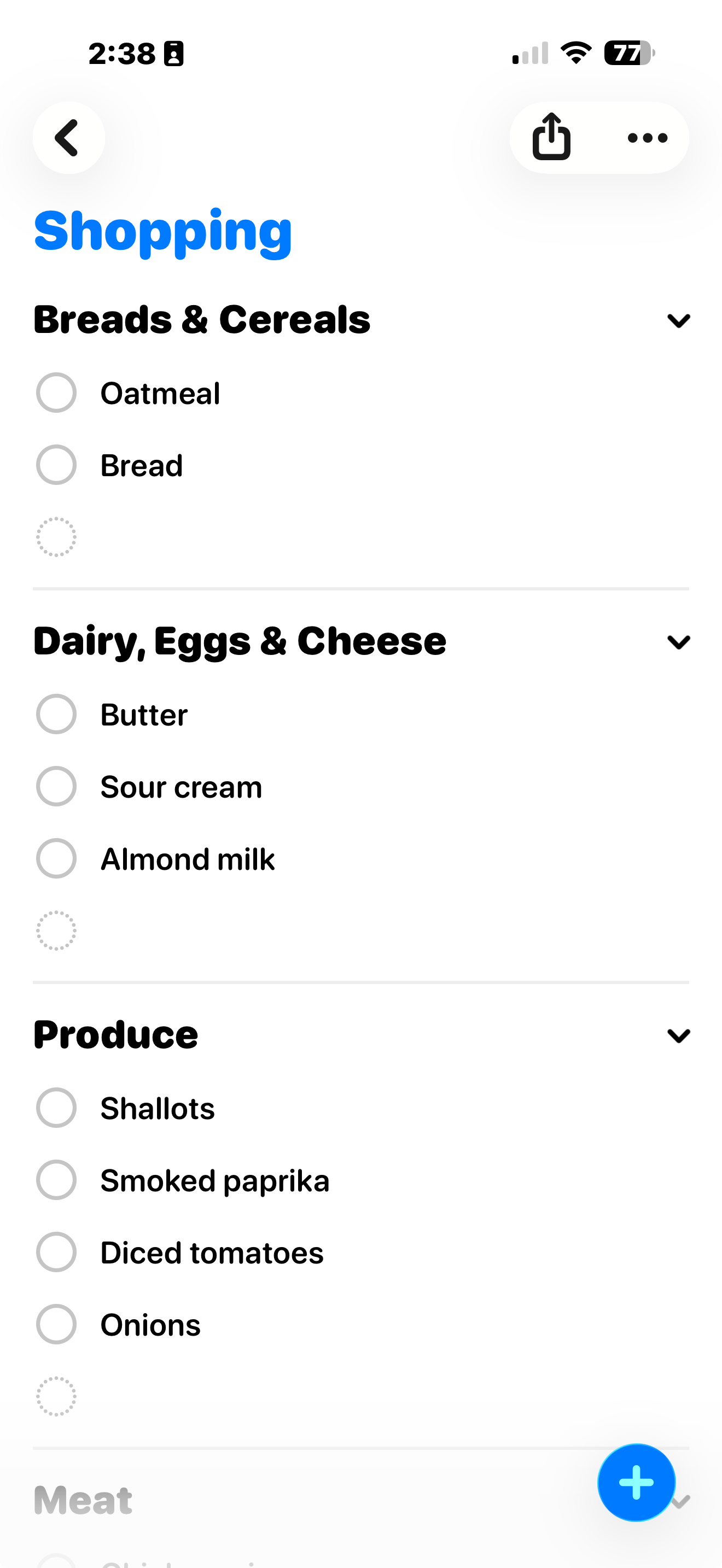Mark Butter as completed
The image size is (722, 1568).
coord(56,714)
